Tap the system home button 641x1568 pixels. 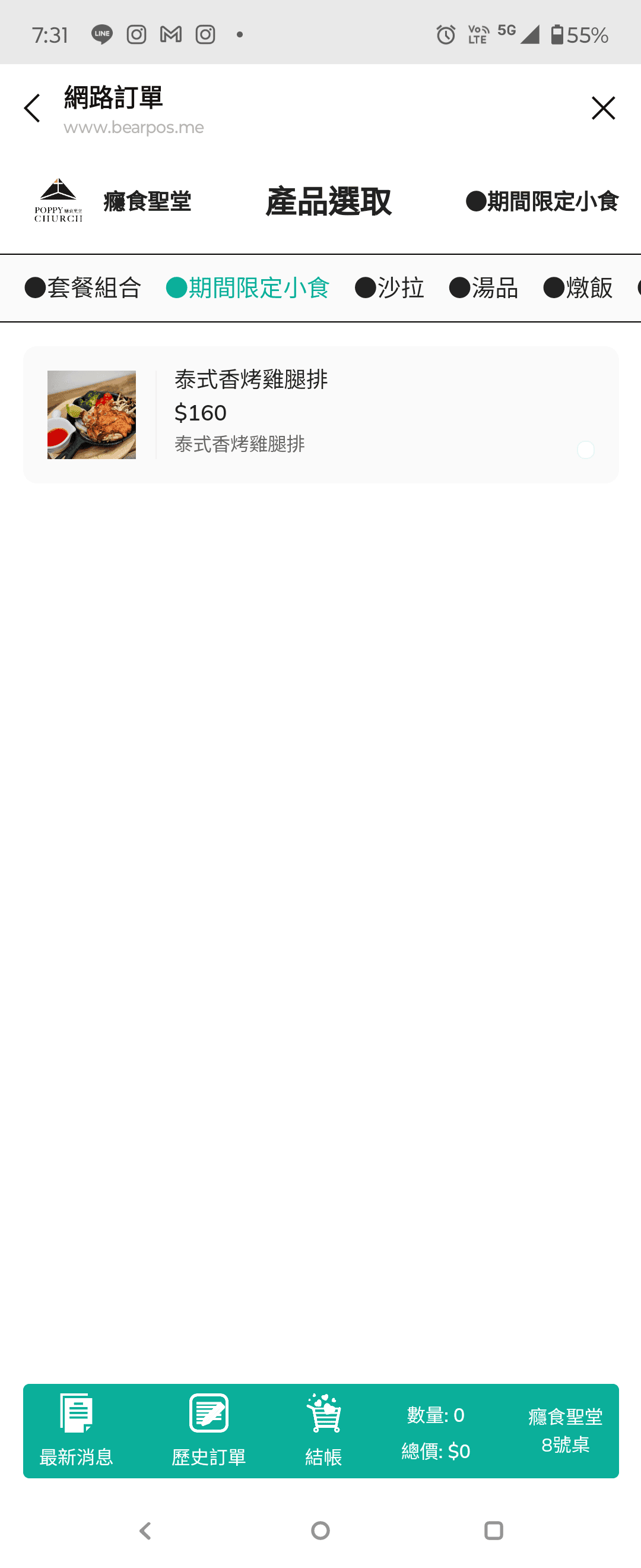coord(320,1529)
